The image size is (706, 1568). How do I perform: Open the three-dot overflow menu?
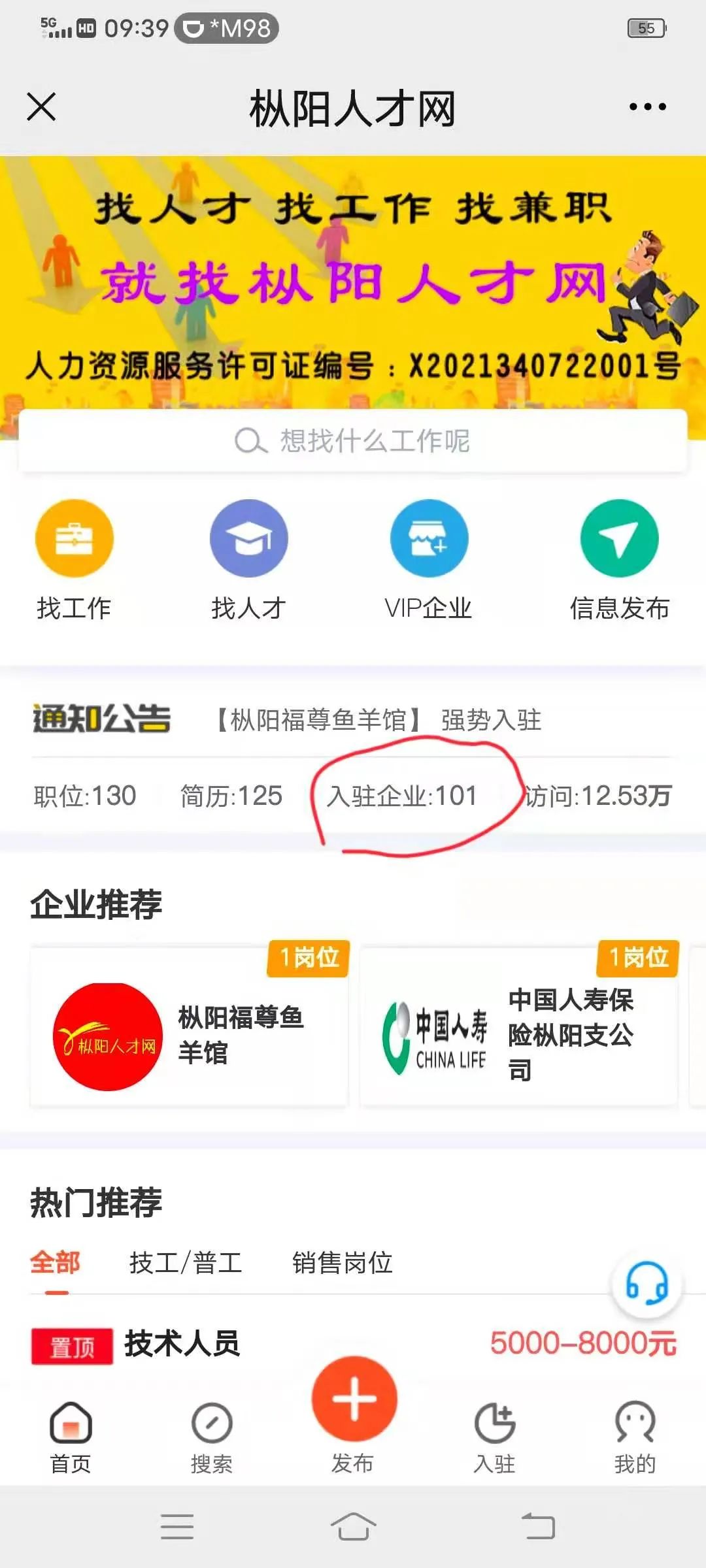tap(647, 106)
